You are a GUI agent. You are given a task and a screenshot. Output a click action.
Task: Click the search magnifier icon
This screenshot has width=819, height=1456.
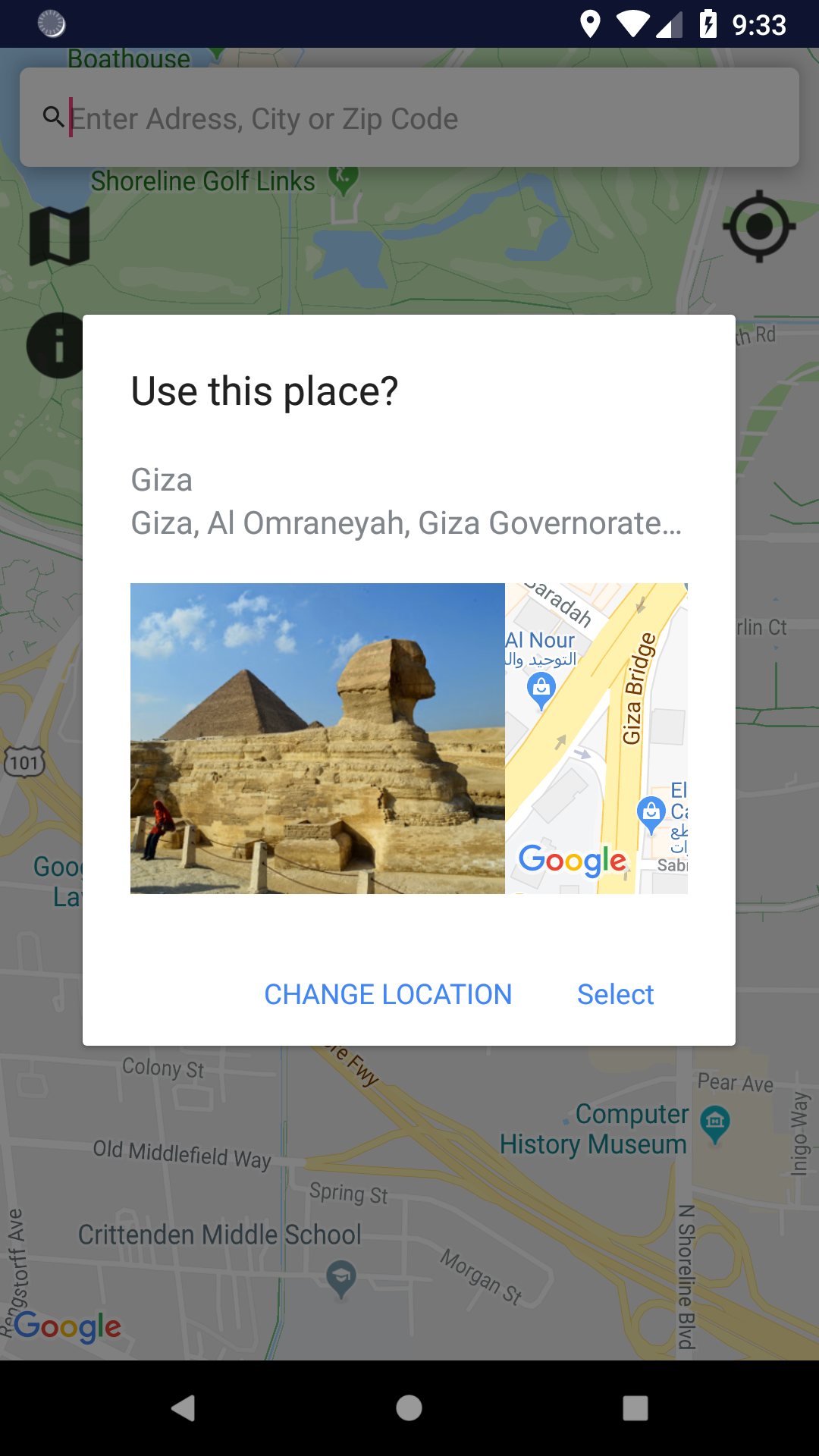pos(53,118)
